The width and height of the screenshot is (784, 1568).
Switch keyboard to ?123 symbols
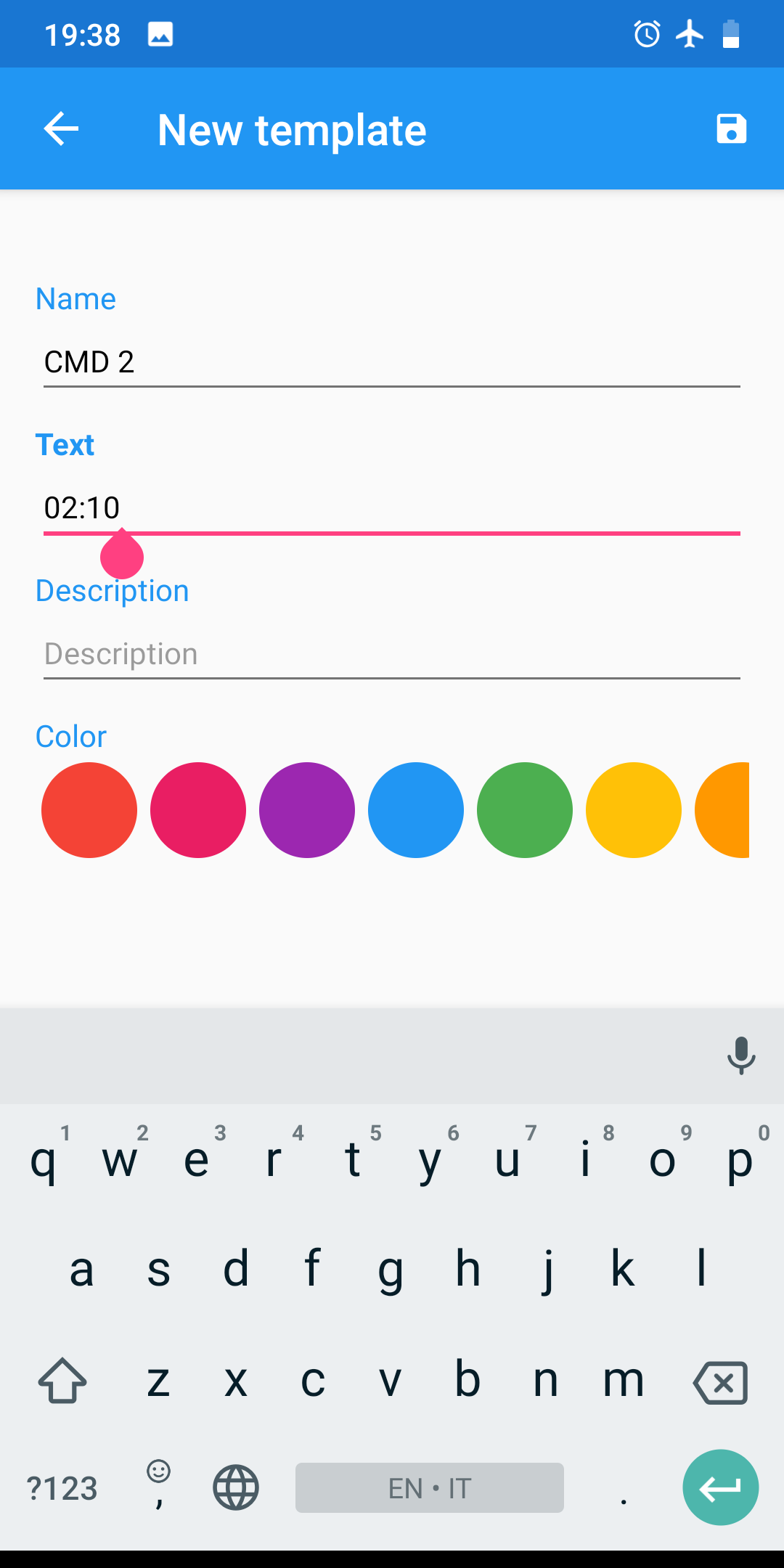click(62, 1488)
